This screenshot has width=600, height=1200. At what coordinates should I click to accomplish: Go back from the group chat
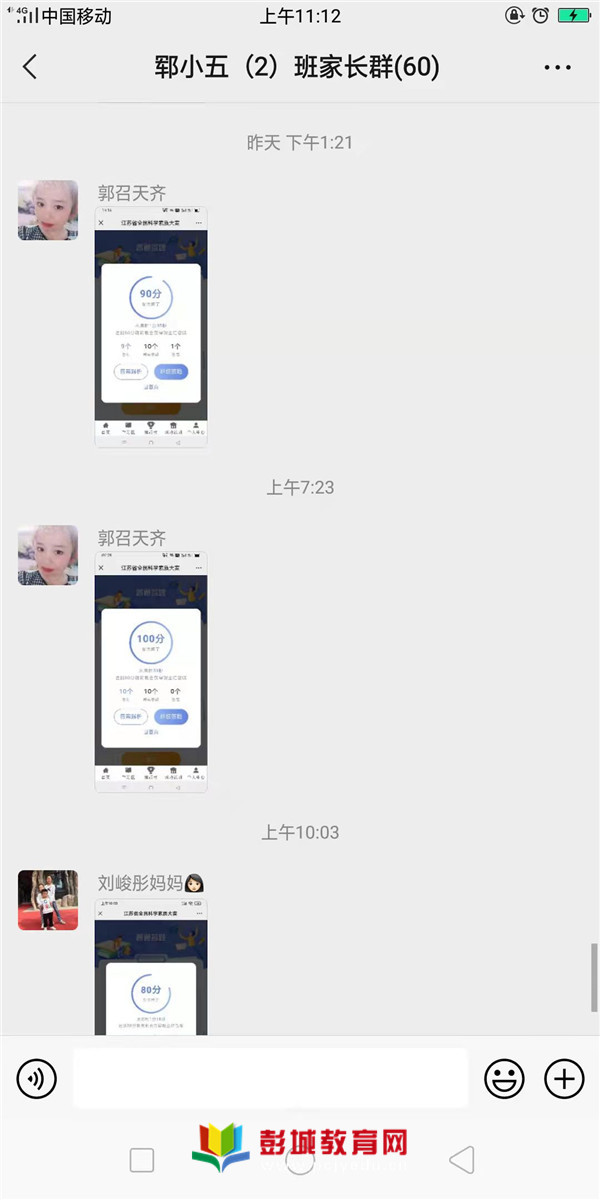tap(30, 67)
